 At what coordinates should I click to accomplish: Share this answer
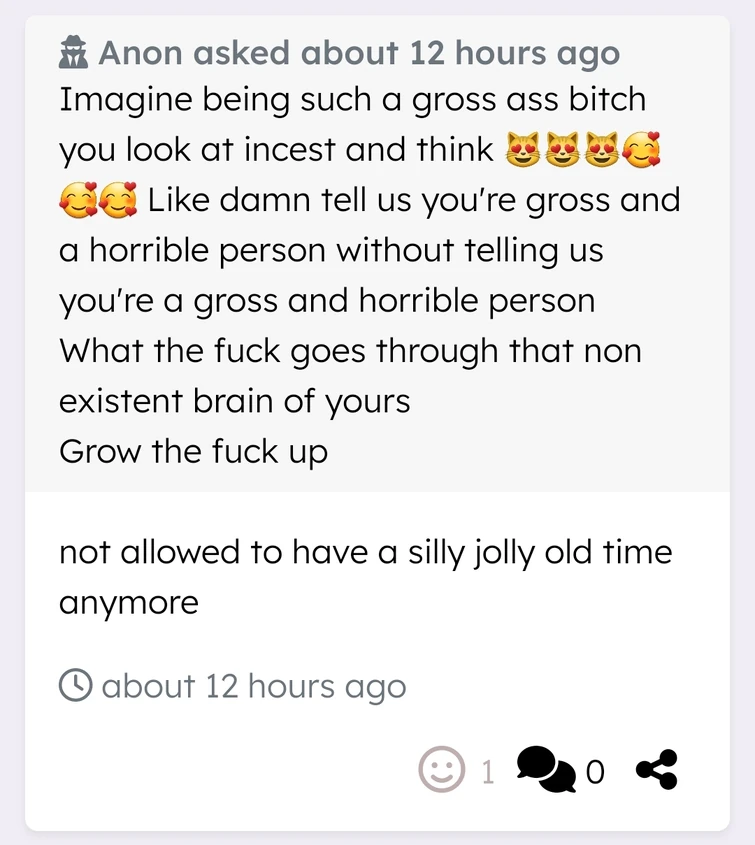pyautogui.click(x=657, y=770)
